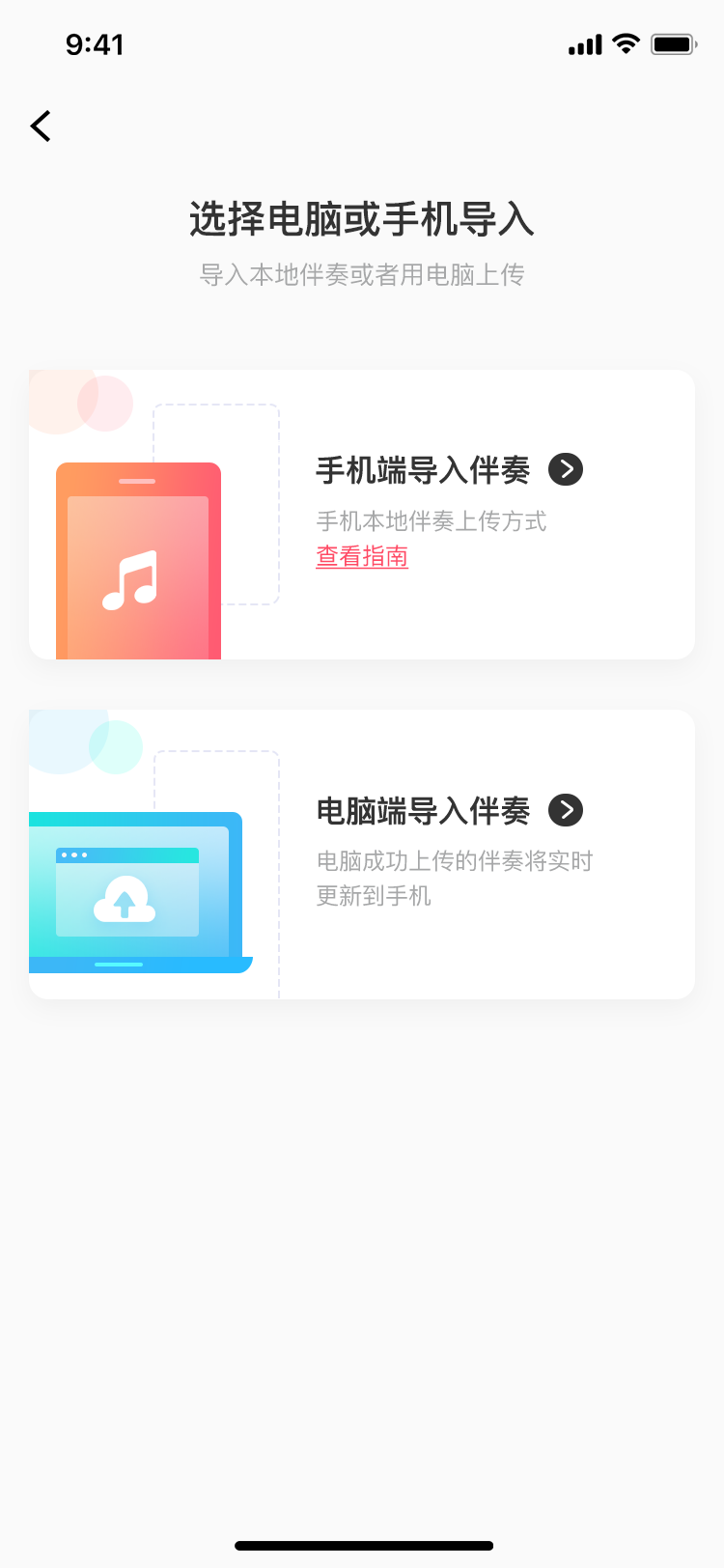Tap the arrow icon beside 手机端导入伴奏
Screen dimensions: 724x1568
coord(566,470)
